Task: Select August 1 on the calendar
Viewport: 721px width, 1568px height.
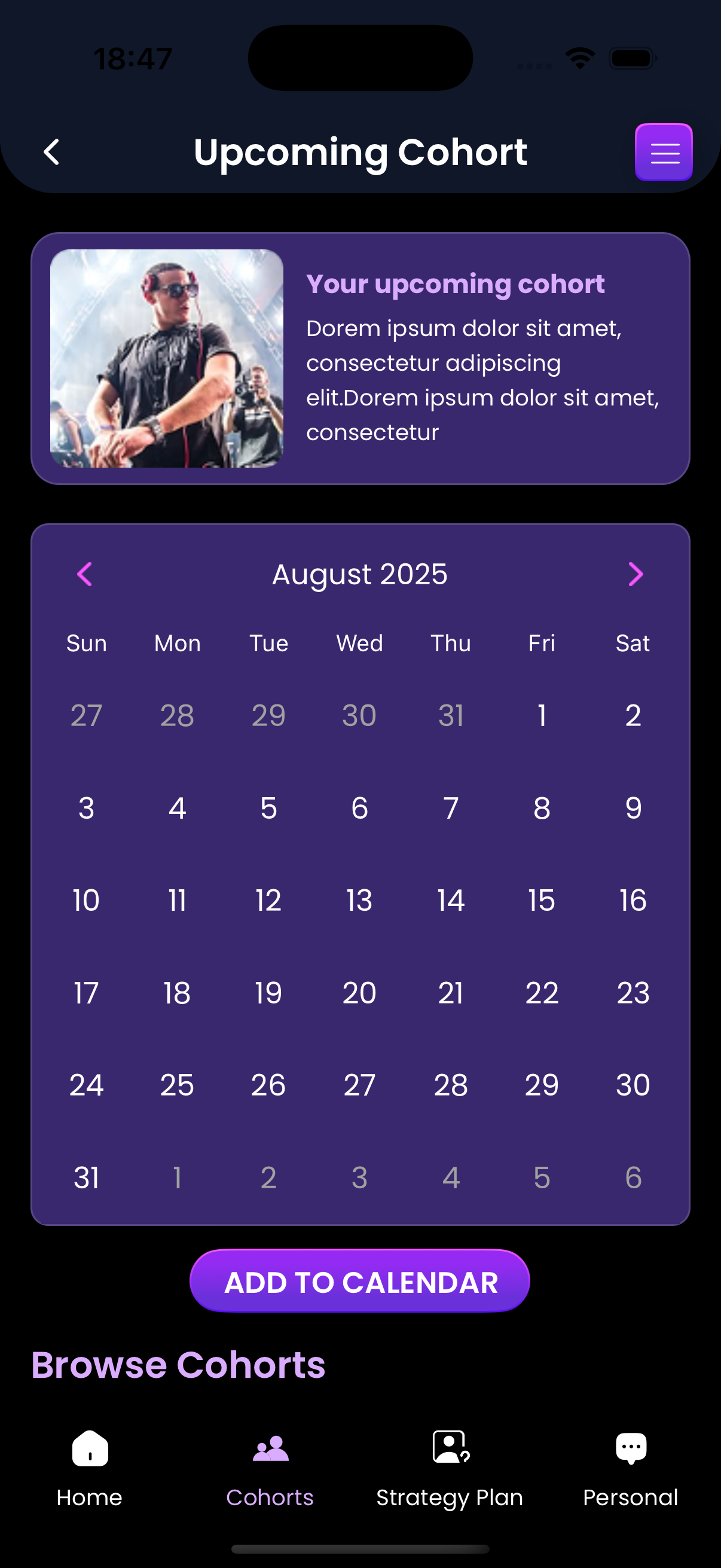Action: point(542,715)
